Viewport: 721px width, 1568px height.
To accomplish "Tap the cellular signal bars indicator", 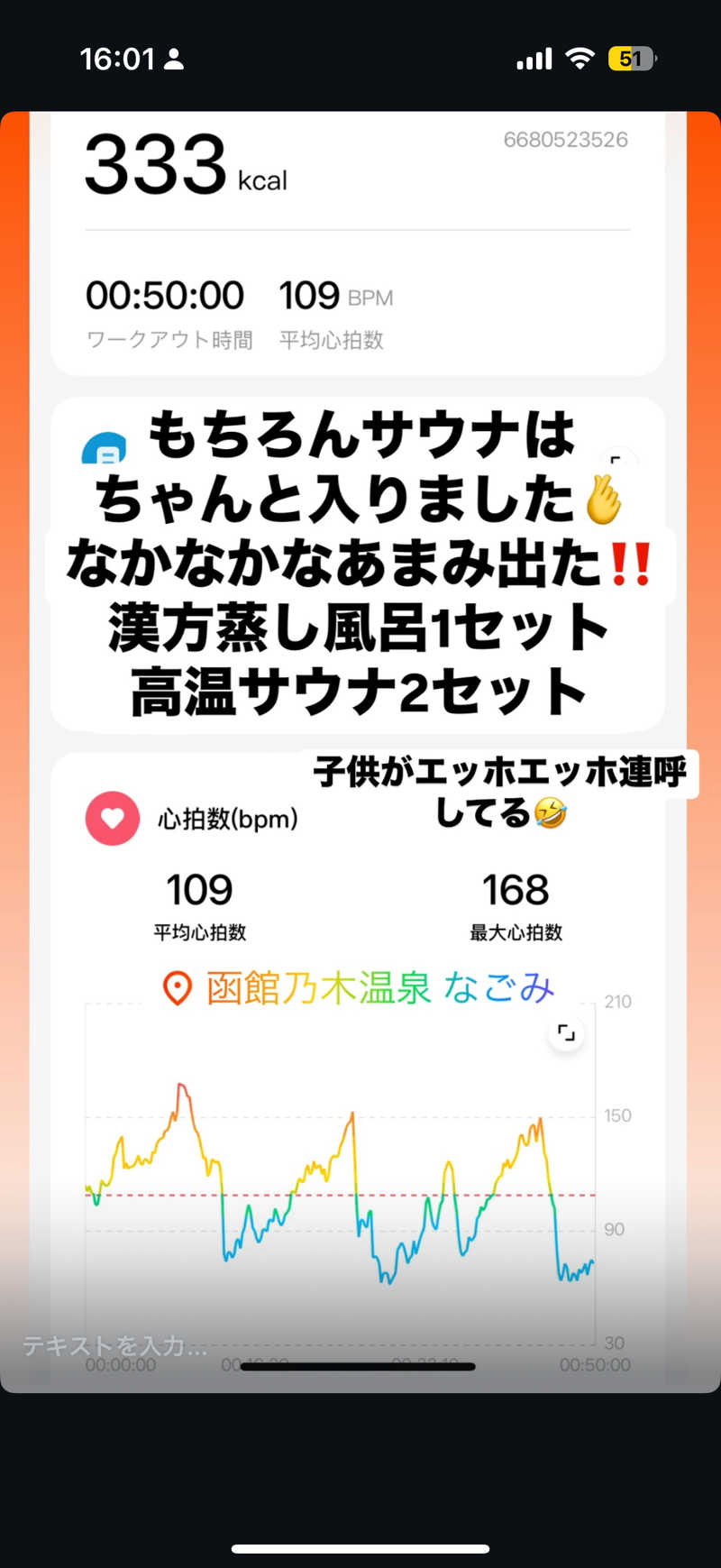I will coord(532,58).
